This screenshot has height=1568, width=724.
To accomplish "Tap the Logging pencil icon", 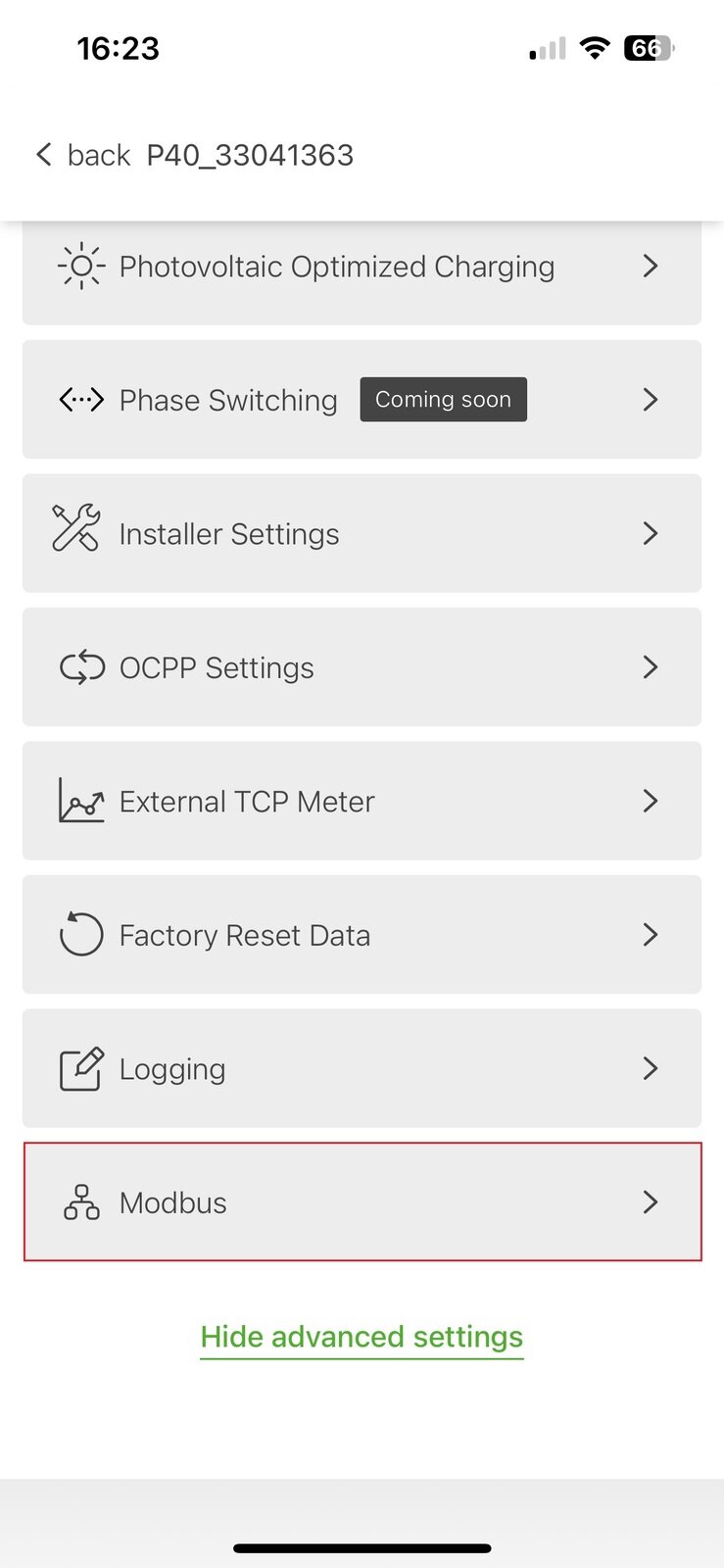I will (80, 1068).
